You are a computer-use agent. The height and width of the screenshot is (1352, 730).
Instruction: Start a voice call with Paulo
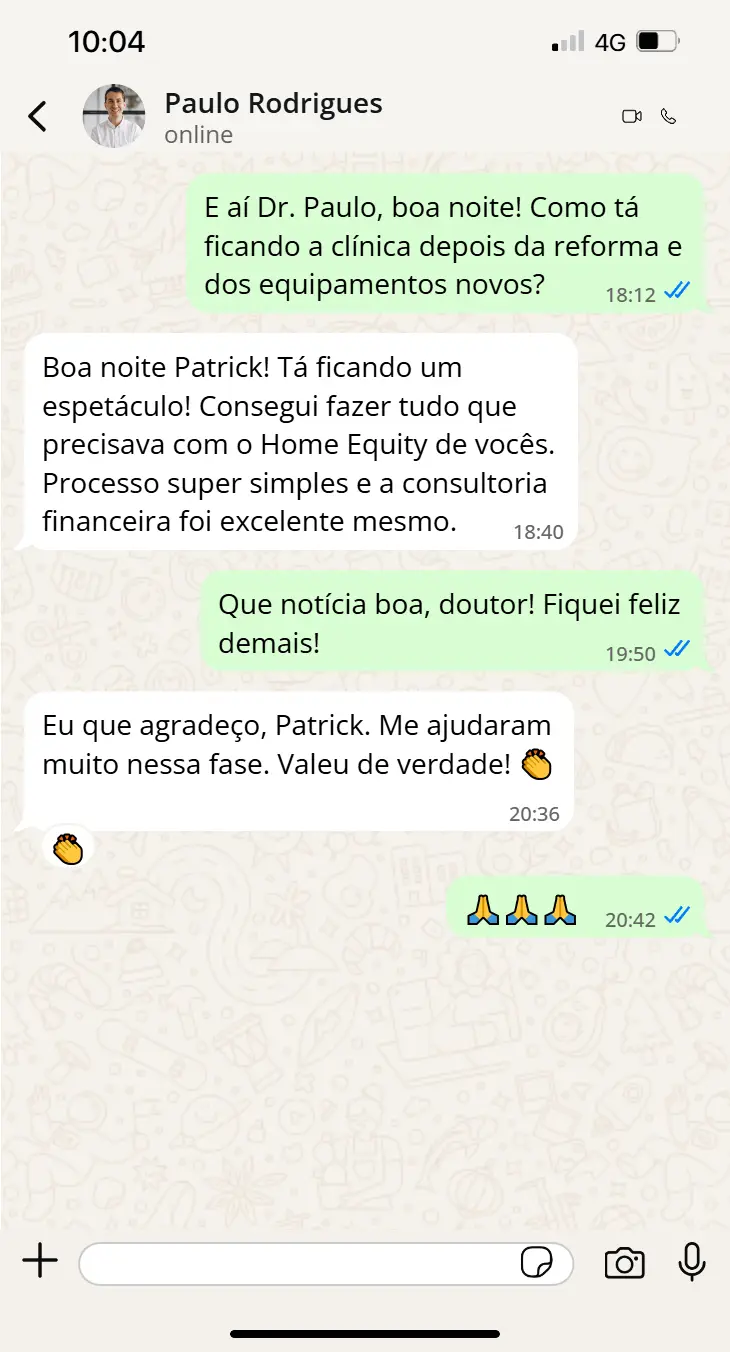tap(669, 116)
